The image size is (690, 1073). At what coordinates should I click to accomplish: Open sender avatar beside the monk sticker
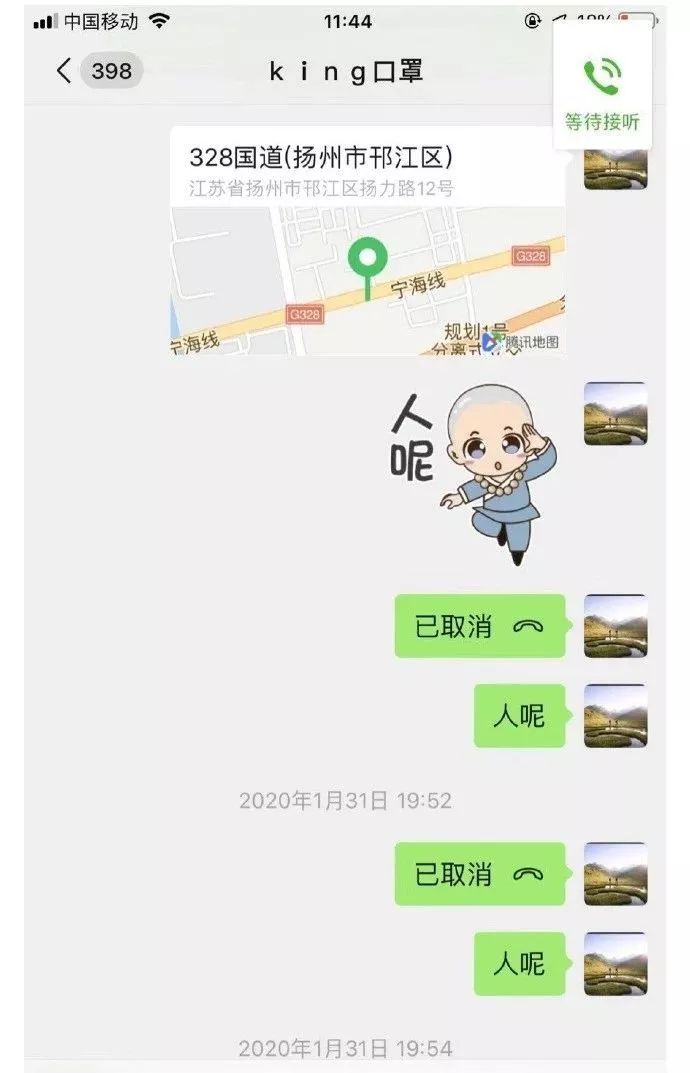615,413
